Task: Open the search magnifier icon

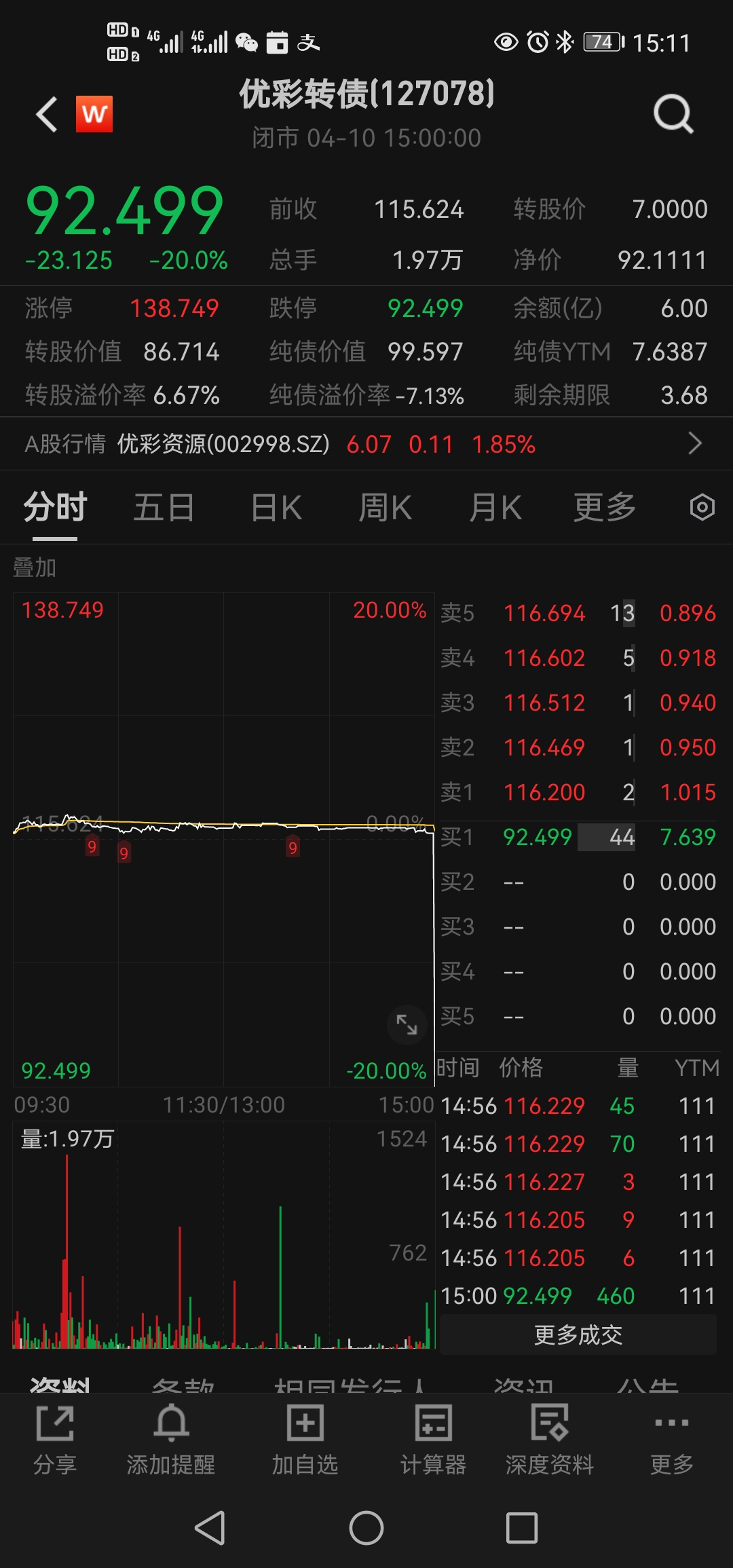Action: click(673, 114)
